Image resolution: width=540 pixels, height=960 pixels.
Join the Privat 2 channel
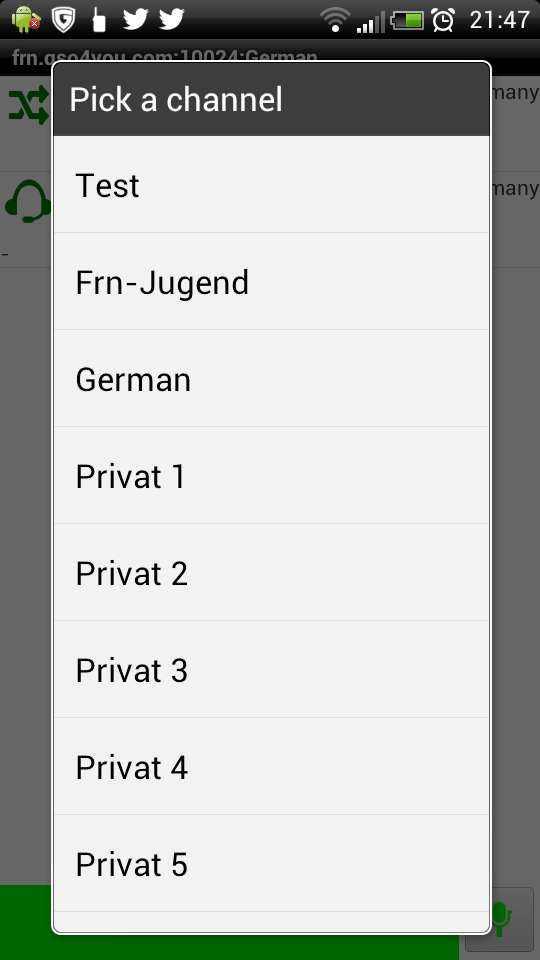(x=271, y=572)
